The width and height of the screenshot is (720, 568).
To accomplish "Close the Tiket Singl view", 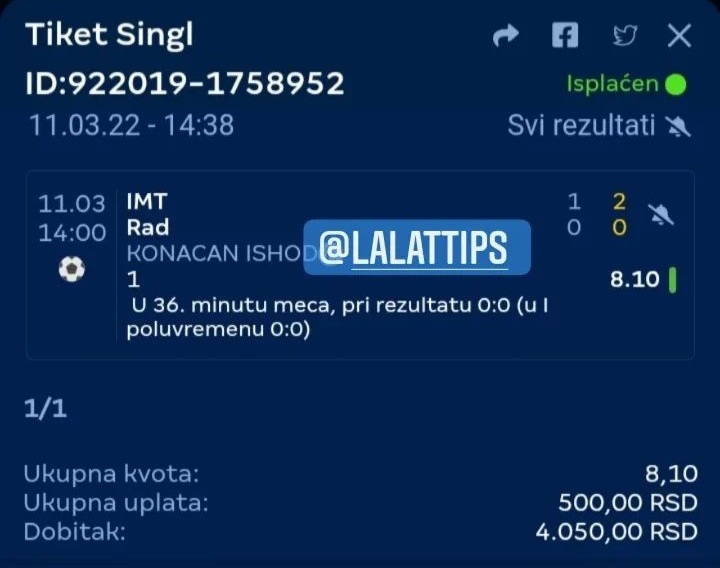I will pyautogui.click(x=680, y=37).
